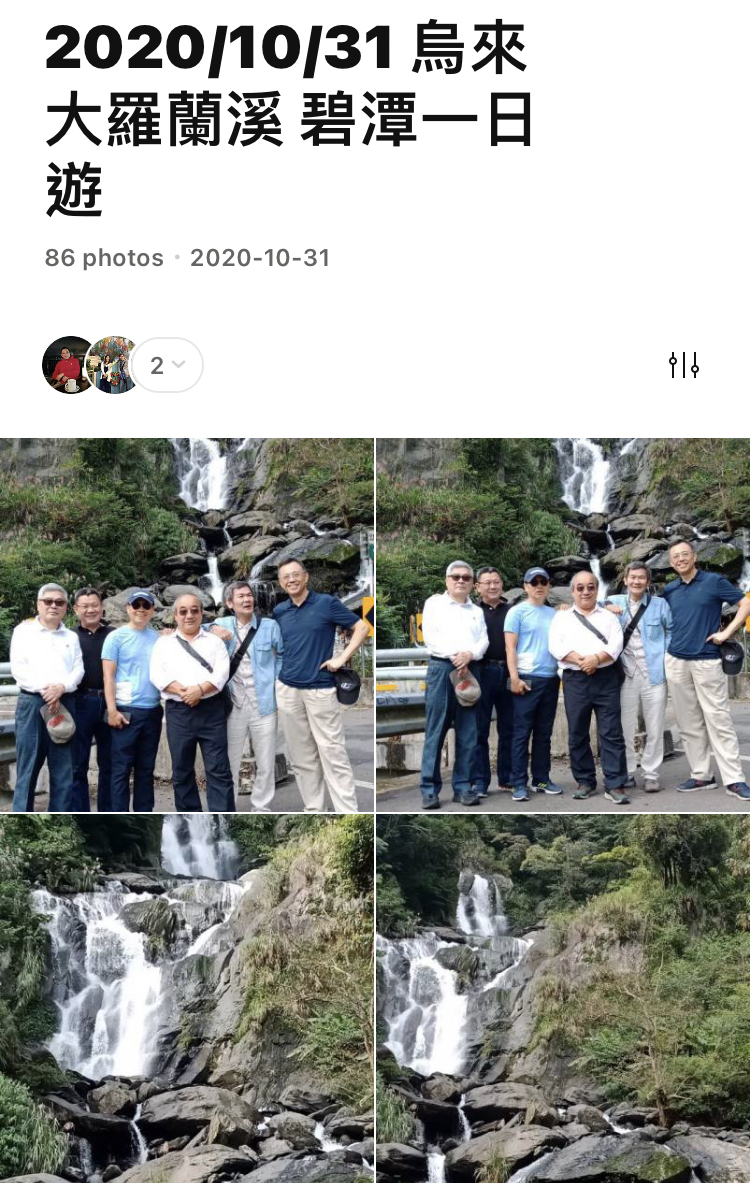Open the second album member's avatar
The width and height of the screenshot is (750, 1183).
pos(112,365)
